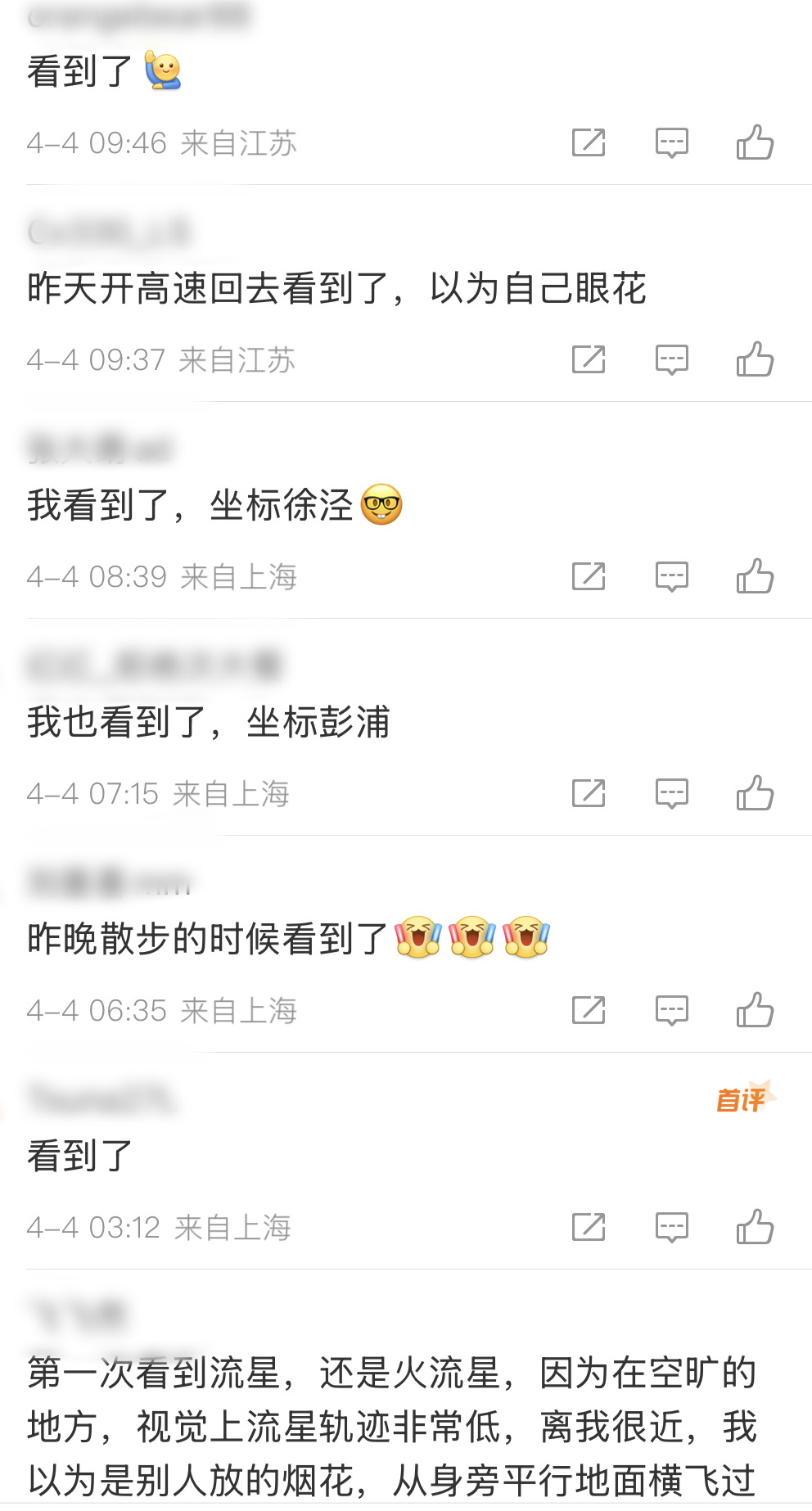Repost the comment about 以为自己眼花
This screenshot has height=1511, width=812.
588,360
